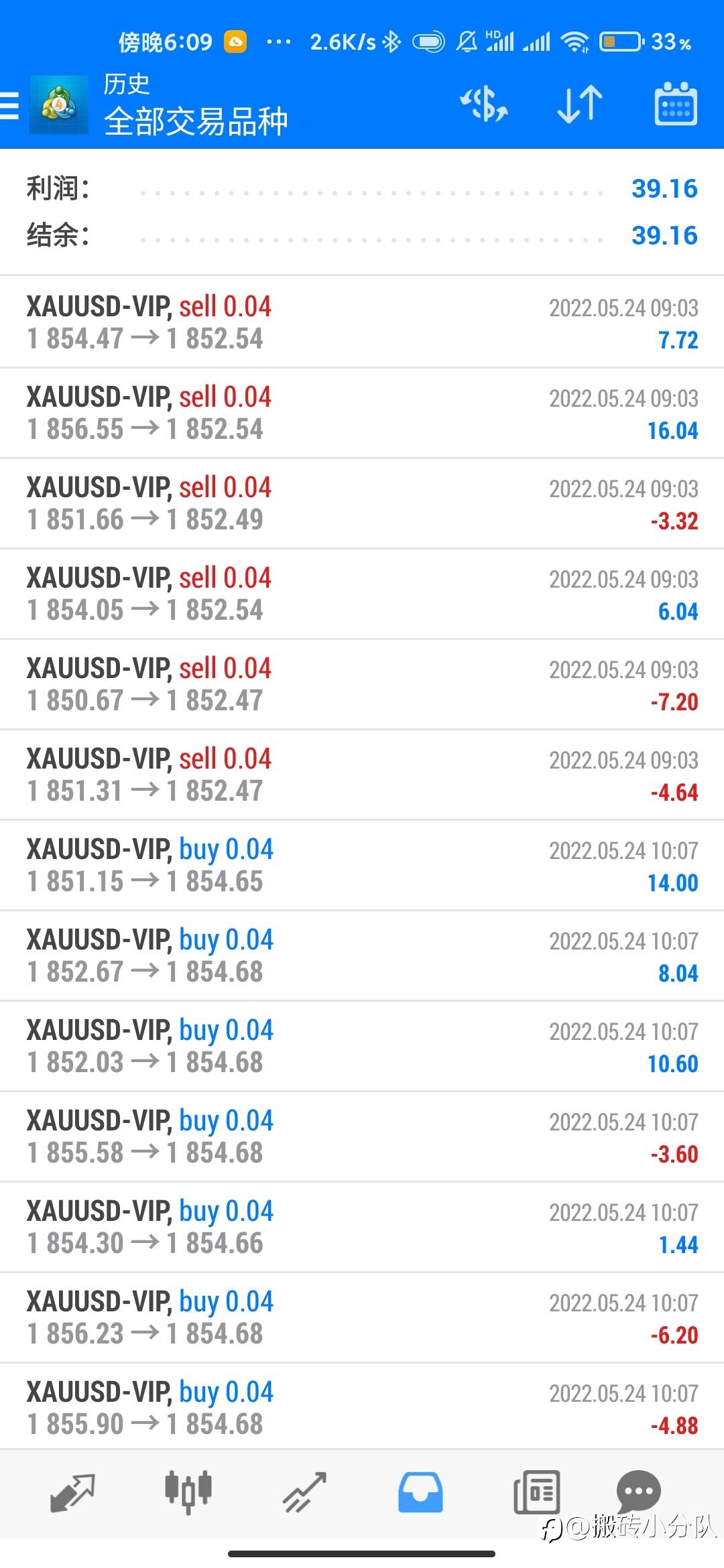This screenshot has width=724, height=1568.
Task: Change sort order with arrows icon
Action: pyautogui.click(x=580, y=105)
